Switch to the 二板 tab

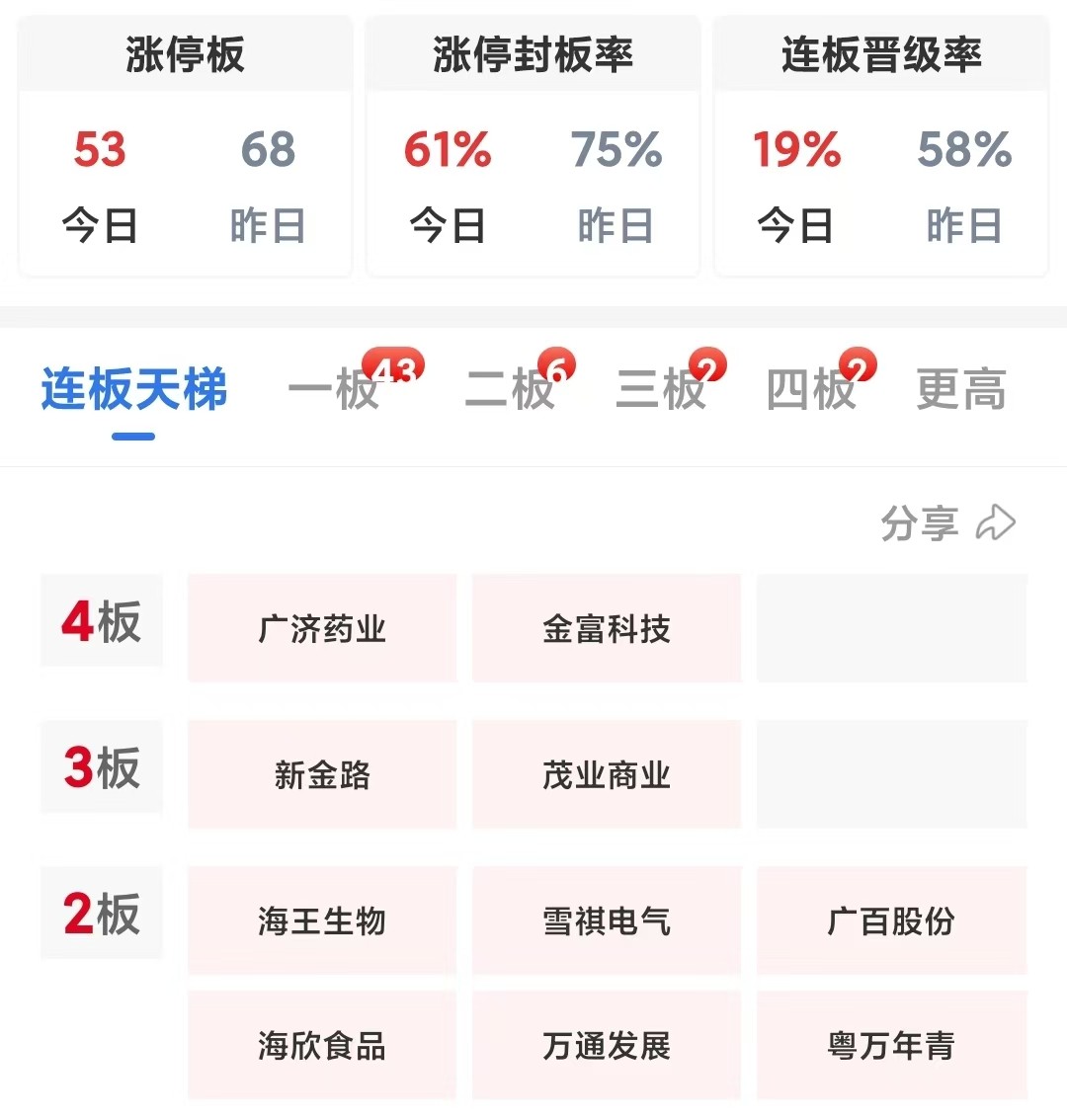[x=511, y=389]
